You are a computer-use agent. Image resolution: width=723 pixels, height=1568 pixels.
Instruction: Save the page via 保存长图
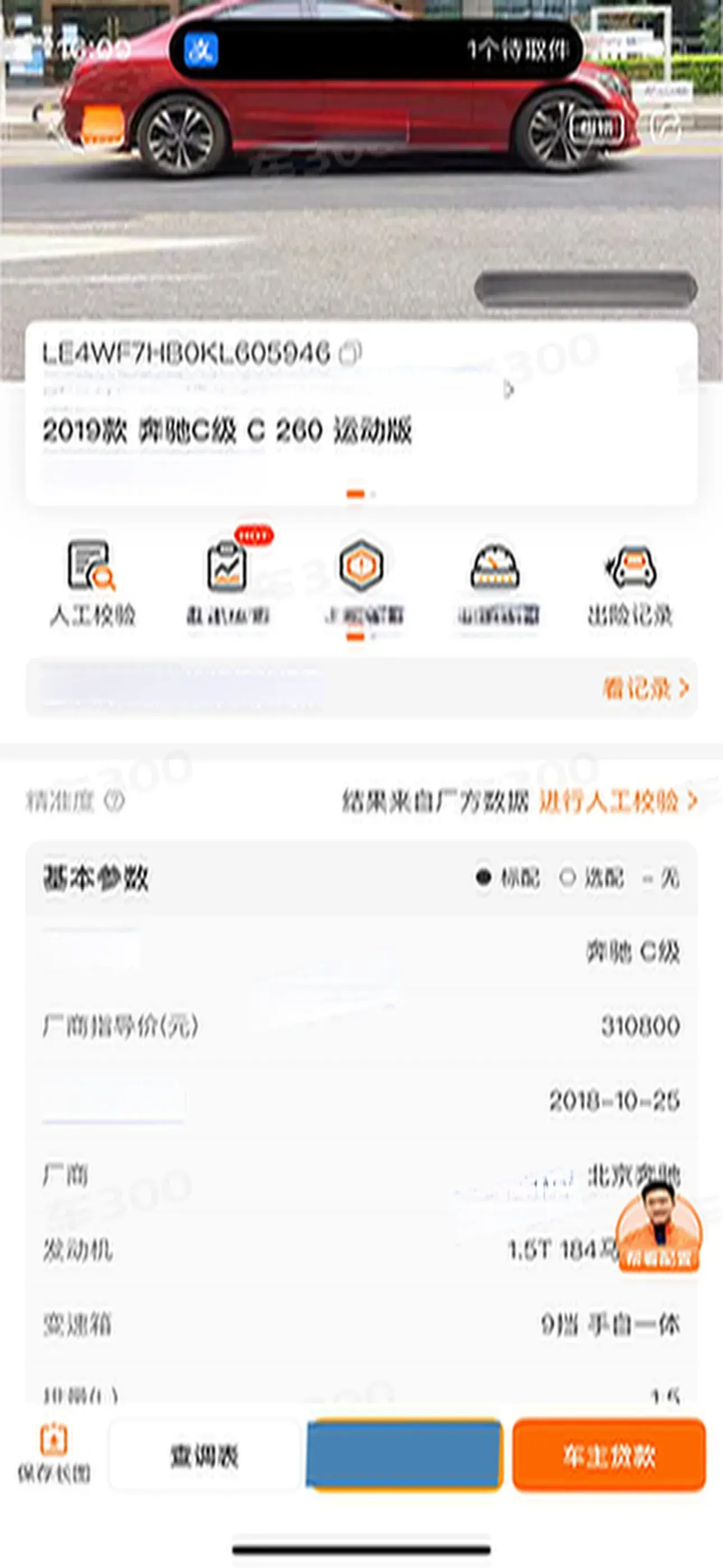[x=54, y=1455]
